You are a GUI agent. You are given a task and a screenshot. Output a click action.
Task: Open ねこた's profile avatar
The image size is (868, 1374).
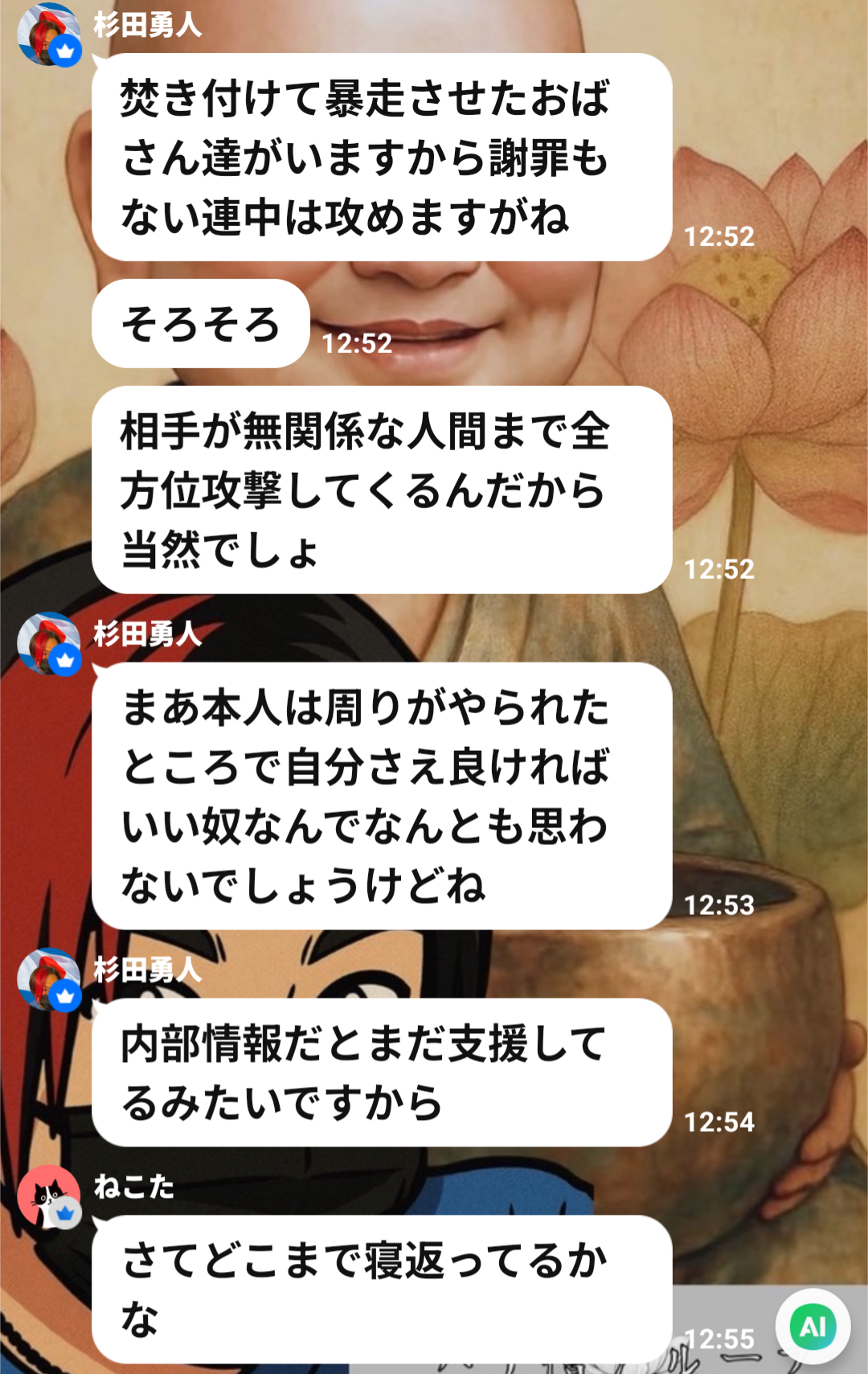(48, 1196)
